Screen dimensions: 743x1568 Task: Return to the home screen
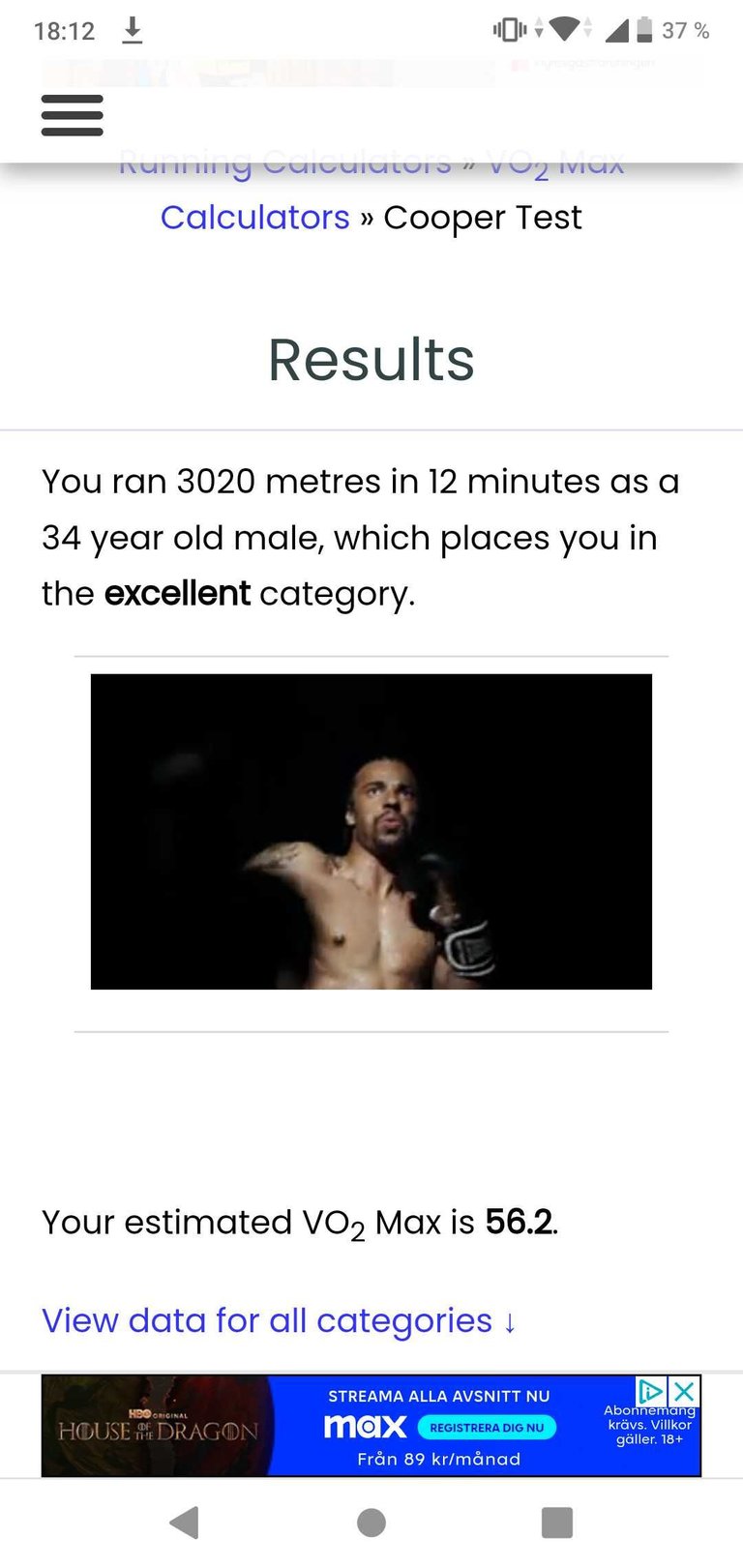[x=371, y=1523]
